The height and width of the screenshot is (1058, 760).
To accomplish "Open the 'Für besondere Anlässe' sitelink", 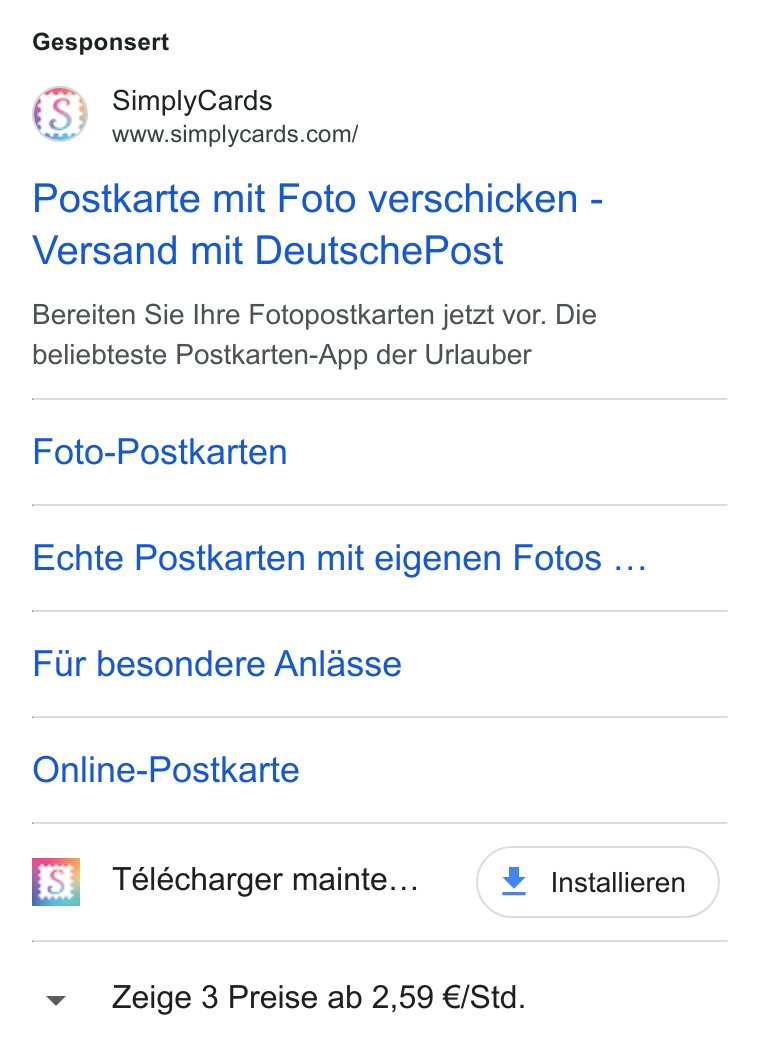I will click(217, 664).
